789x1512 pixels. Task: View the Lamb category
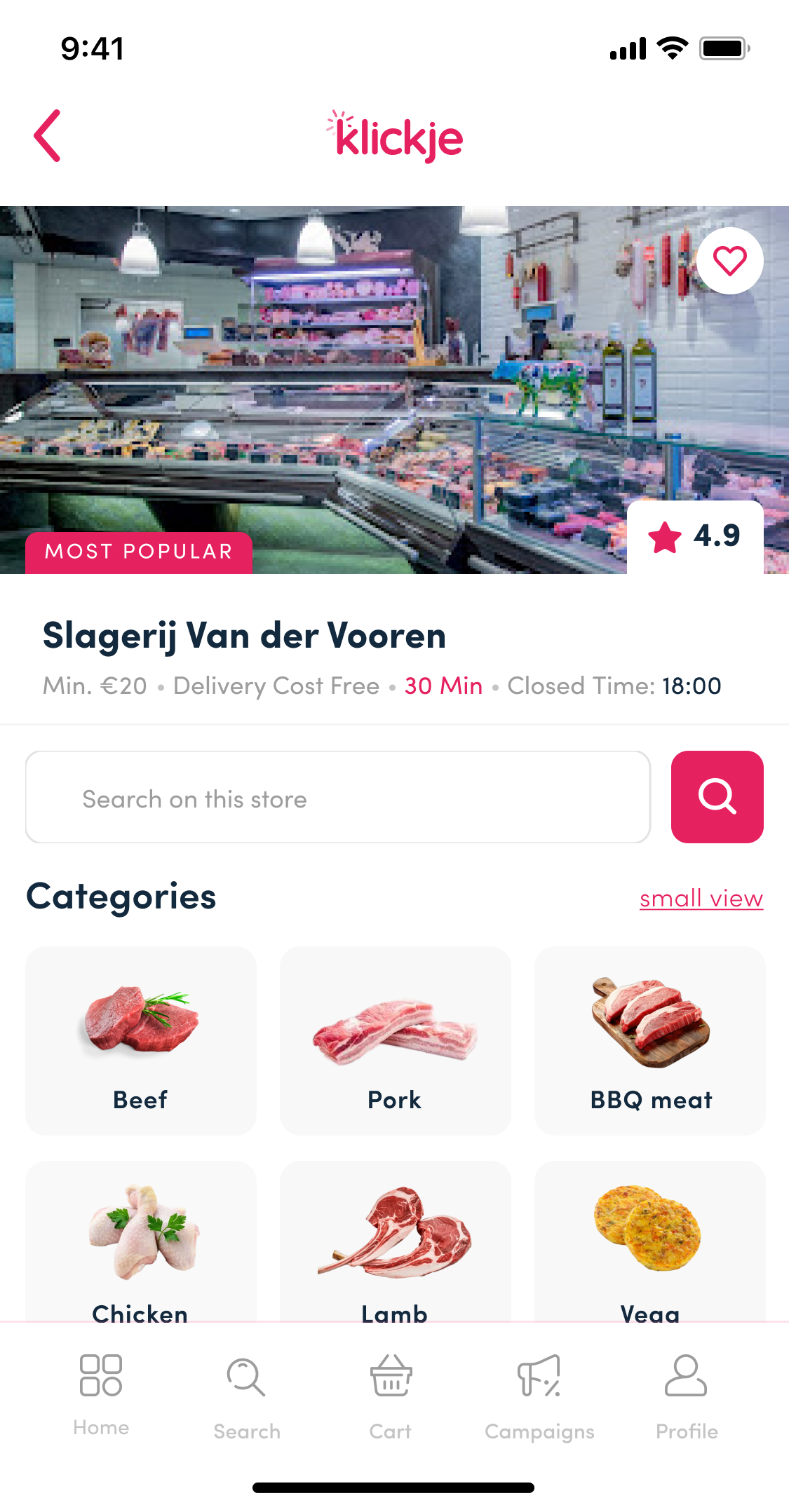tap(395, 1241)
